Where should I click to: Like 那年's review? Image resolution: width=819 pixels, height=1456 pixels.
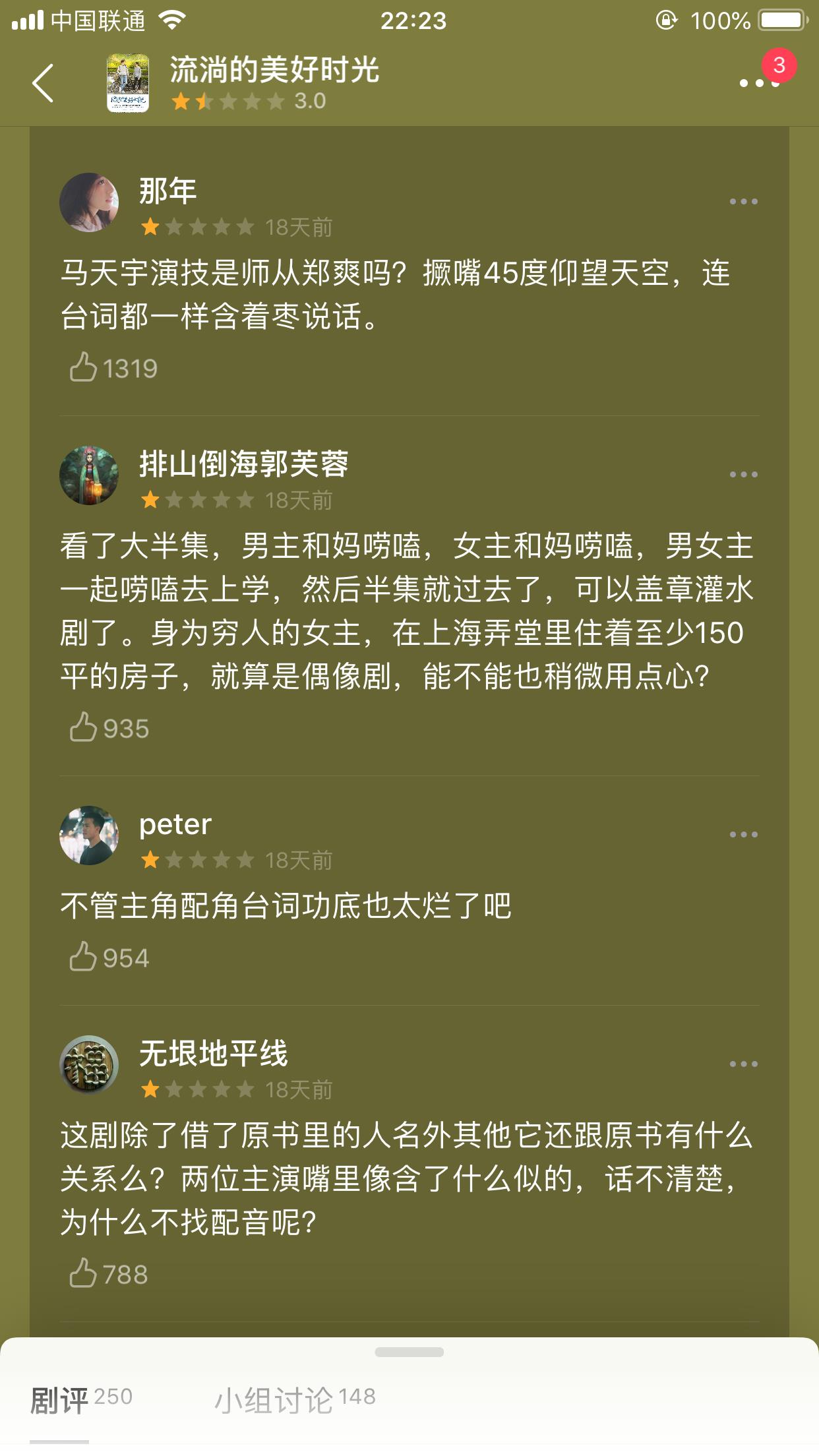84,367
